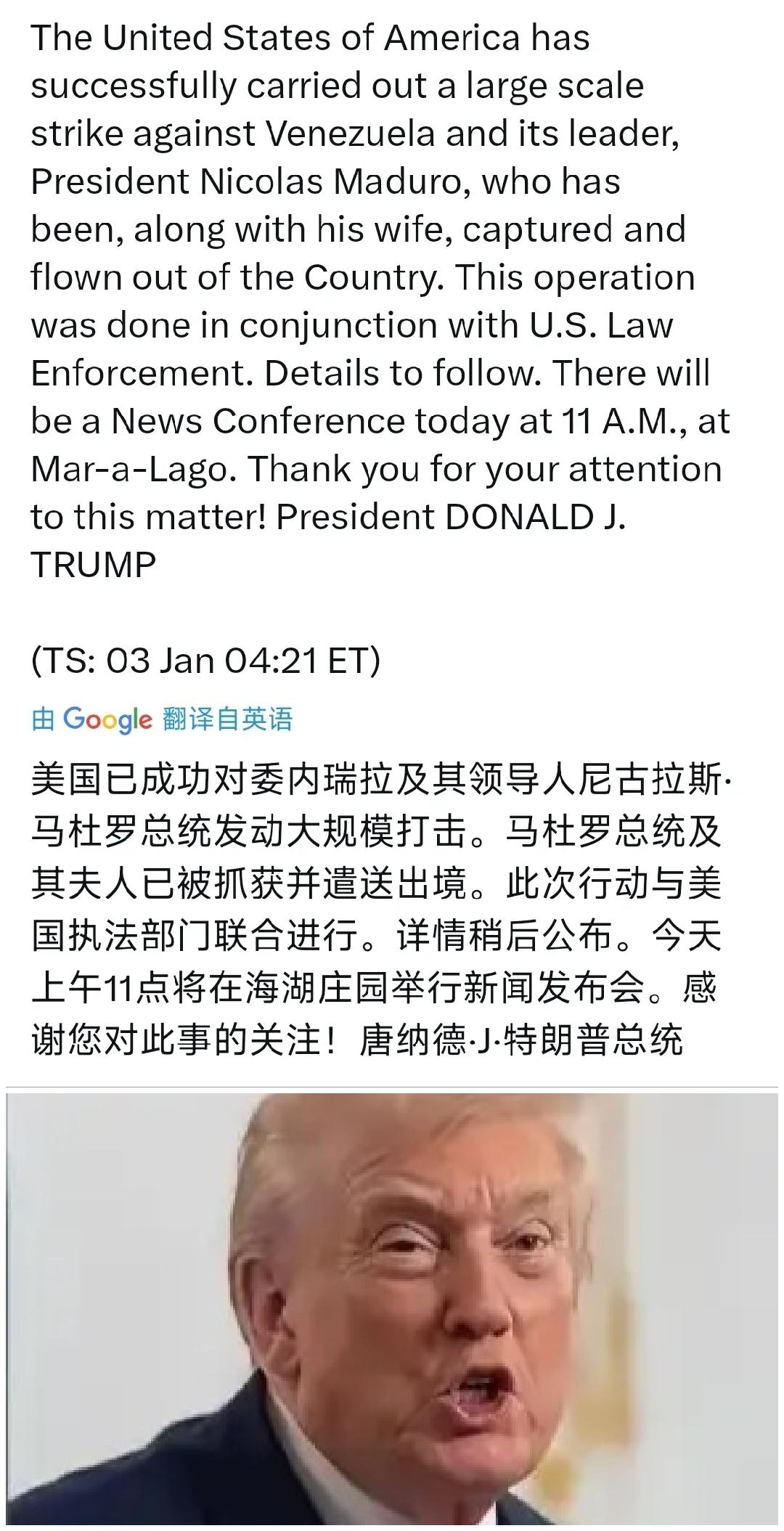This screenshot has height=1531, width=784.
Task: Tap the blue Google translation attribution link
Action: (x=162, y=719)
